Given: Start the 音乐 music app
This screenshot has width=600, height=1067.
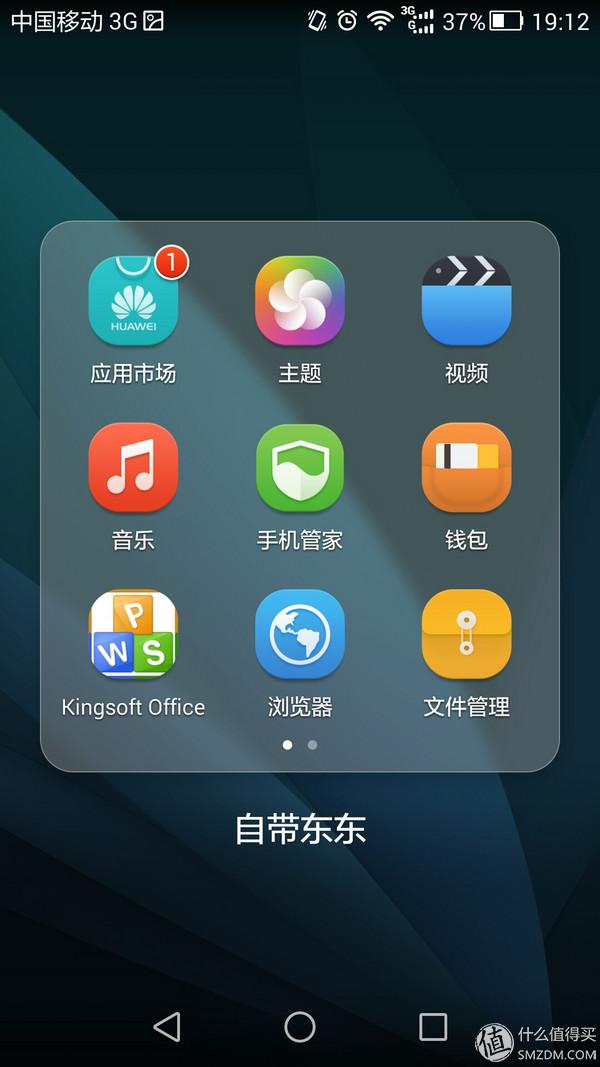Looking at the screenshot, I should tap(133, 468).
